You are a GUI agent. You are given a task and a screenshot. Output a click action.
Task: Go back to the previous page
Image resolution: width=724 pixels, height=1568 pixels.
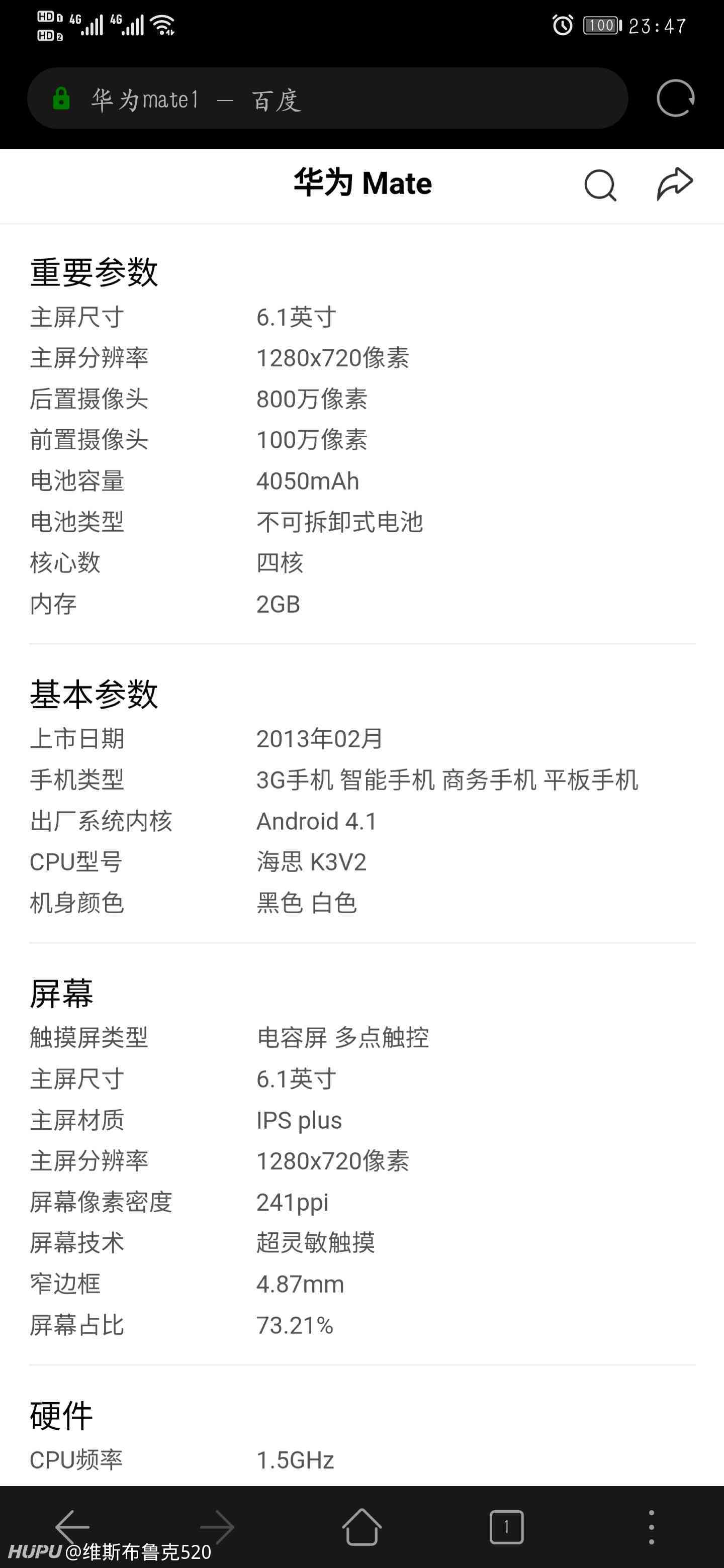(72, 1526)
